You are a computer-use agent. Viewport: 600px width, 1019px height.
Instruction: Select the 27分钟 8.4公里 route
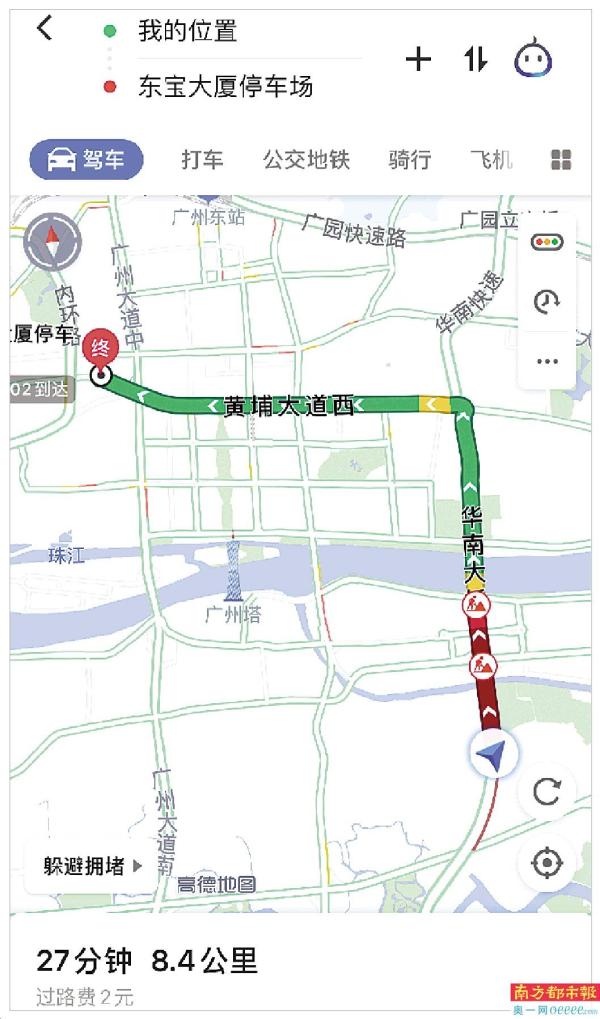pyautogui.click(x=147, y=963)
